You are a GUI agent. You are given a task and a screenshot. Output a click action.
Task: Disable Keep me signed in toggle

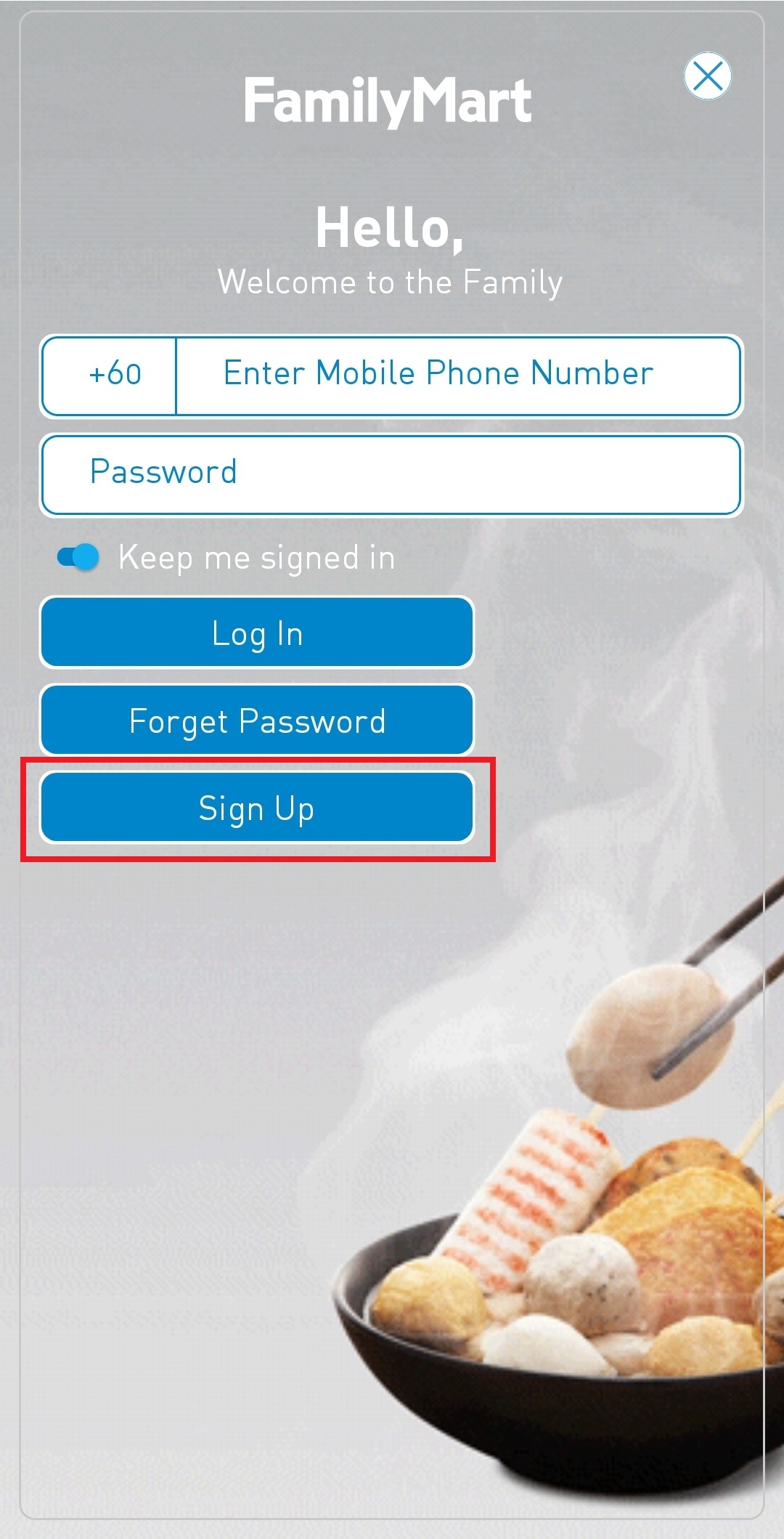point(78,558)
